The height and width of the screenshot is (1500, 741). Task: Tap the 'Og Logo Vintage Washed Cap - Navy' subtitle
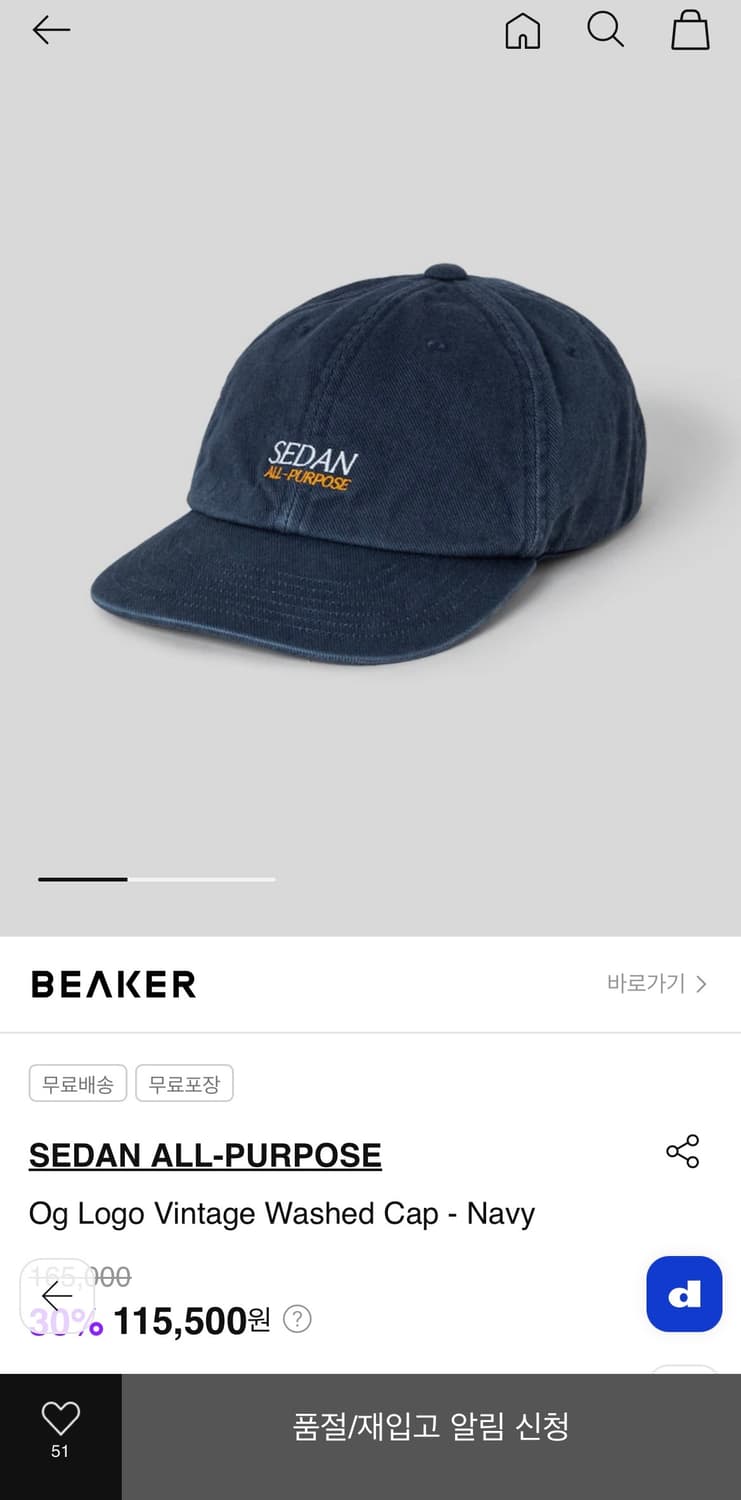coord(283,1213)
